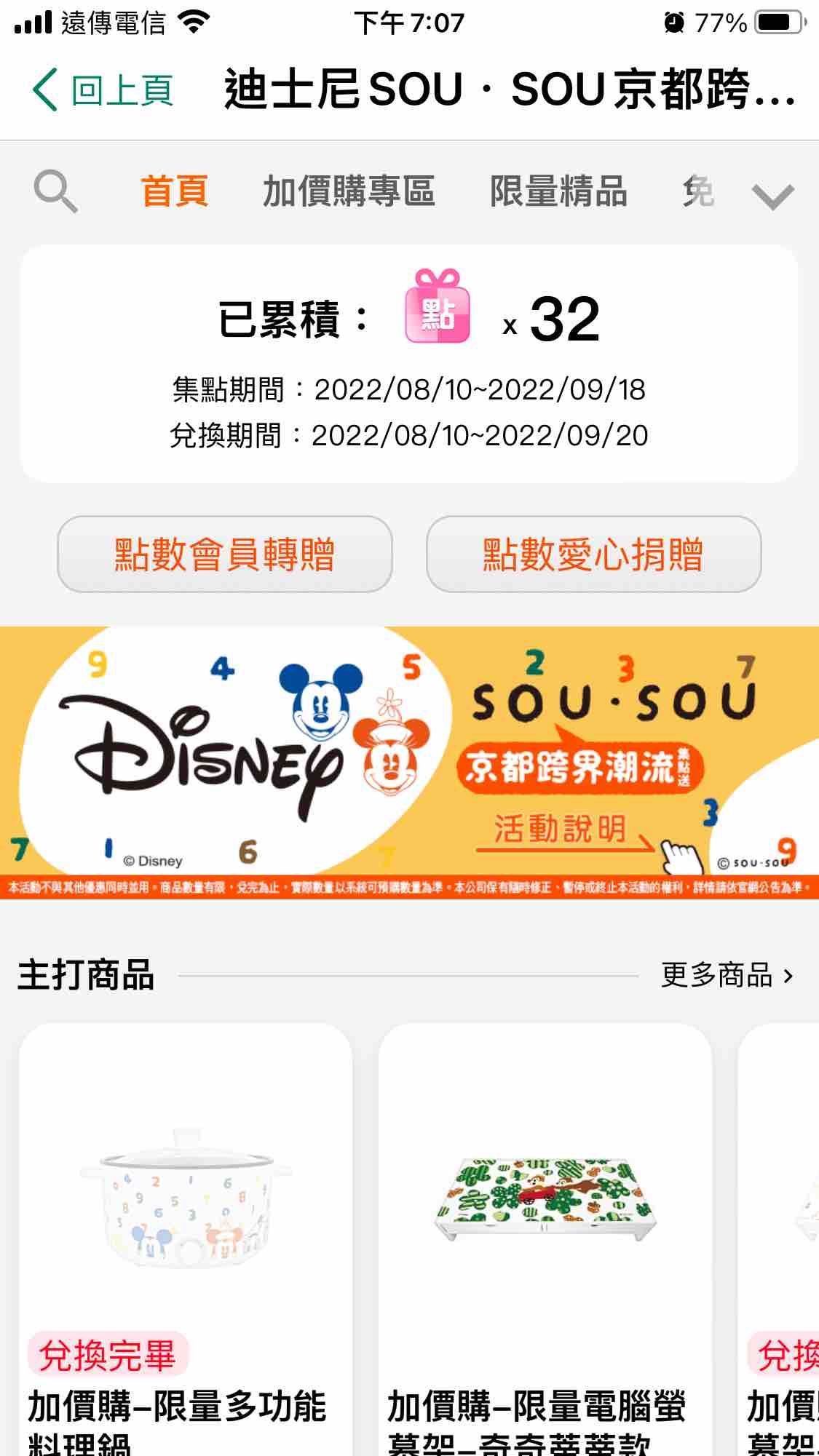Switch to the 限量精品 tab
Viewport: 819px width, 1456px height.
pos(558,192)
